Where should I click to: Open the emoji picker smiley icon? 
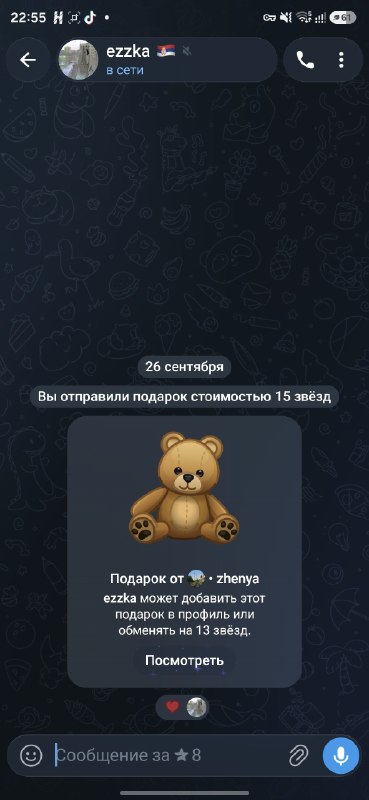tap(31, 755)
